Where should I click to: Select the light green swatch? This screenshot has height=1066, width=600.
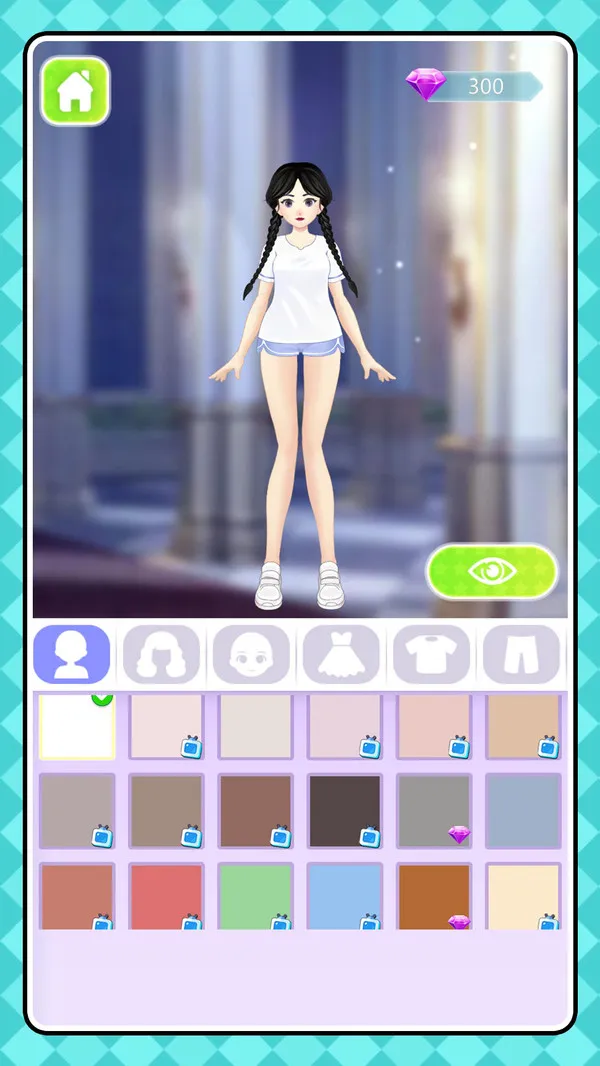click(x=255, y=895)
